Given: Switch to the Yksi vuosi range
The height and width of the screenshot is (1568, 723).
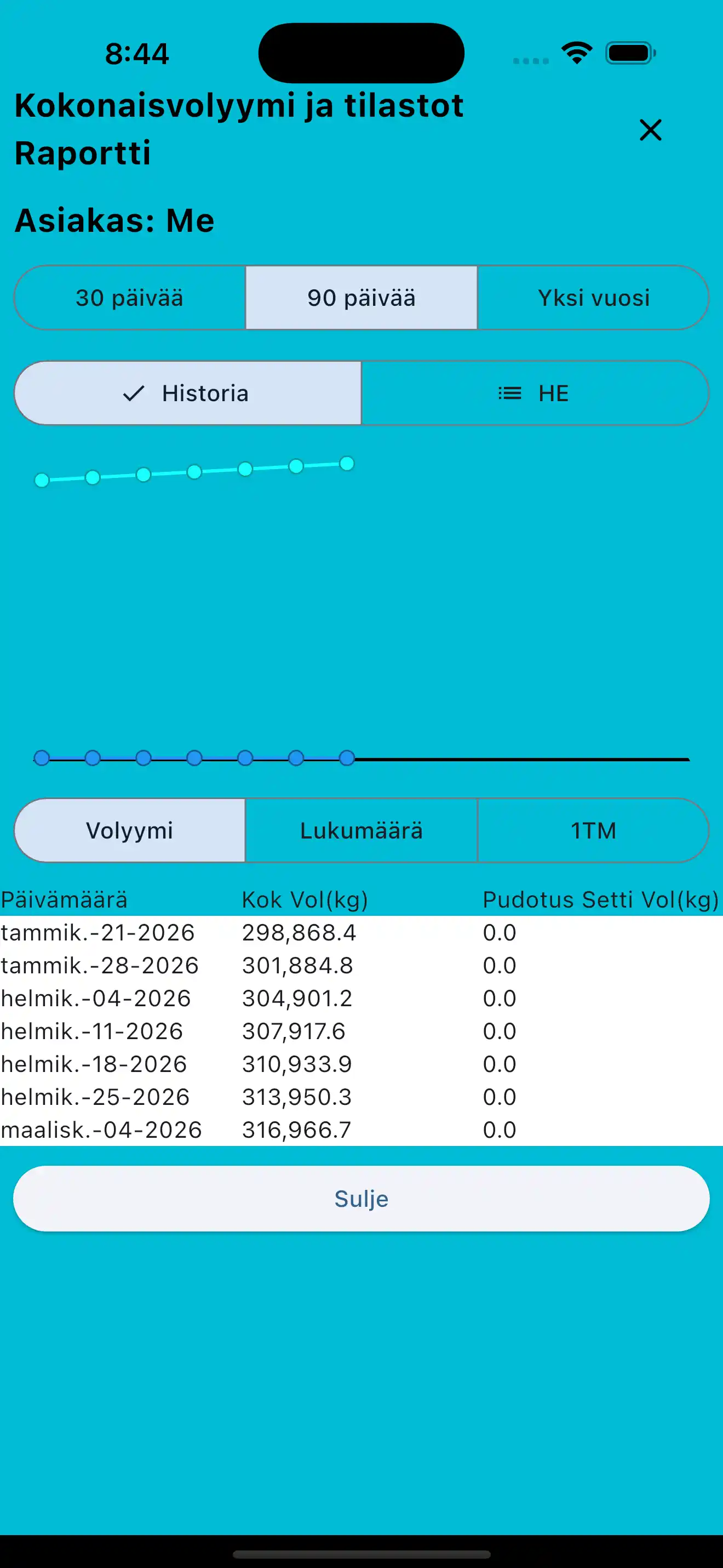Looking at the screenshot, I should pyautogui.click(x=593, y=298).
